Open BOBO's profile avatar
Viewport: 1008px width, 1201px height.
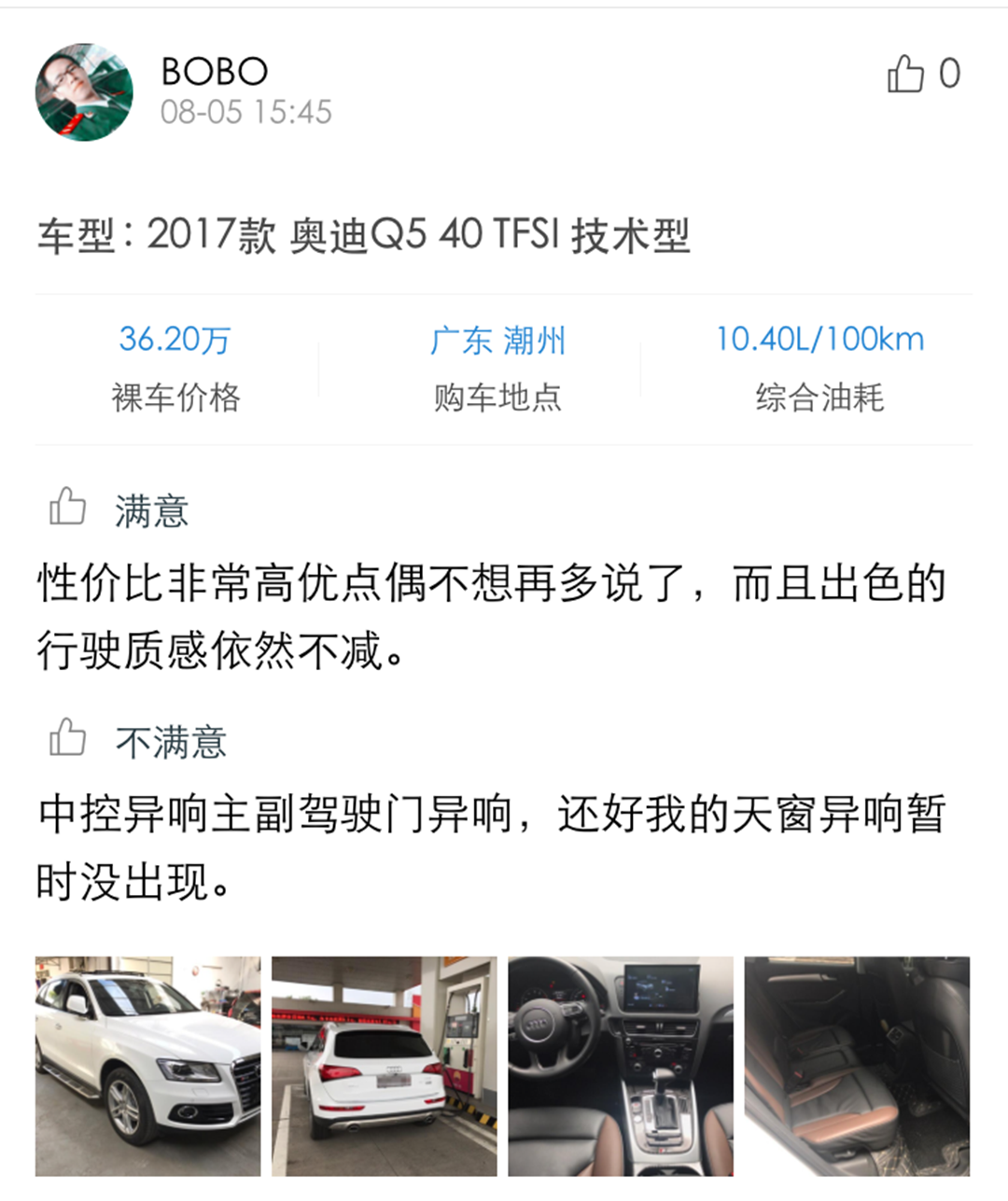[84, 92]
